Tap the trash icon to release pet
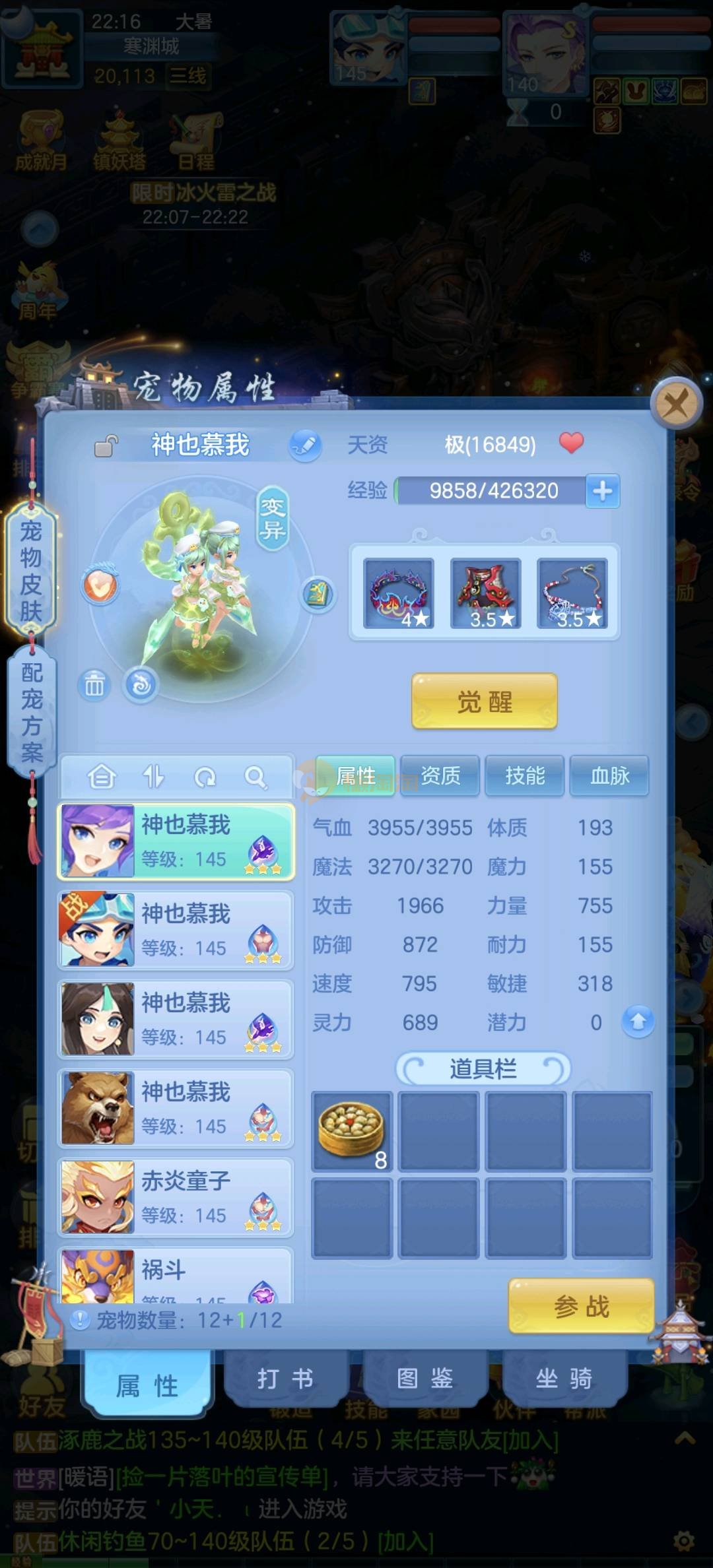Image resolution: width=713 pixels, height=1568 pixels. 94,685
